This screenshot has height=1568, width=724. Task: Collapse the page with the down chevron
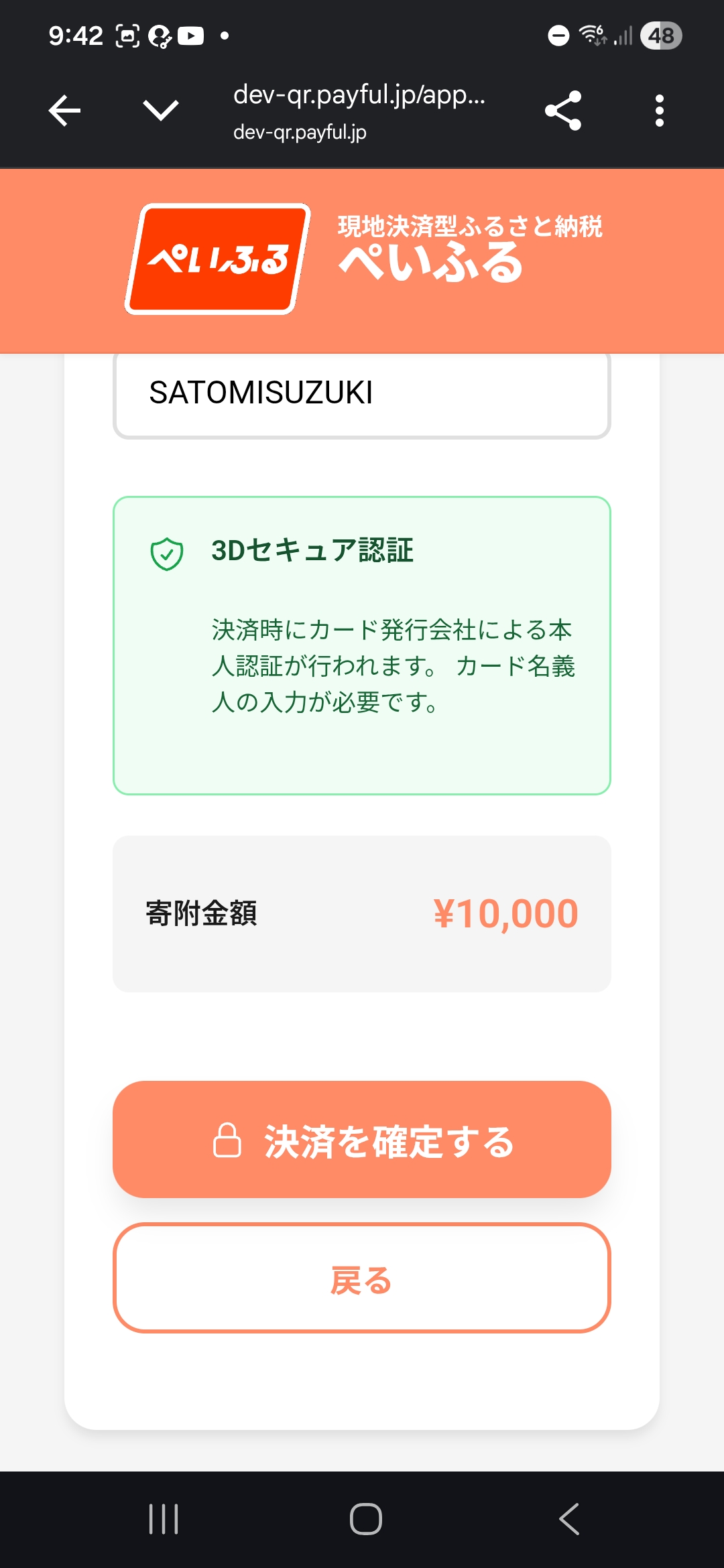pyautogui.click(x=160, y=110)
